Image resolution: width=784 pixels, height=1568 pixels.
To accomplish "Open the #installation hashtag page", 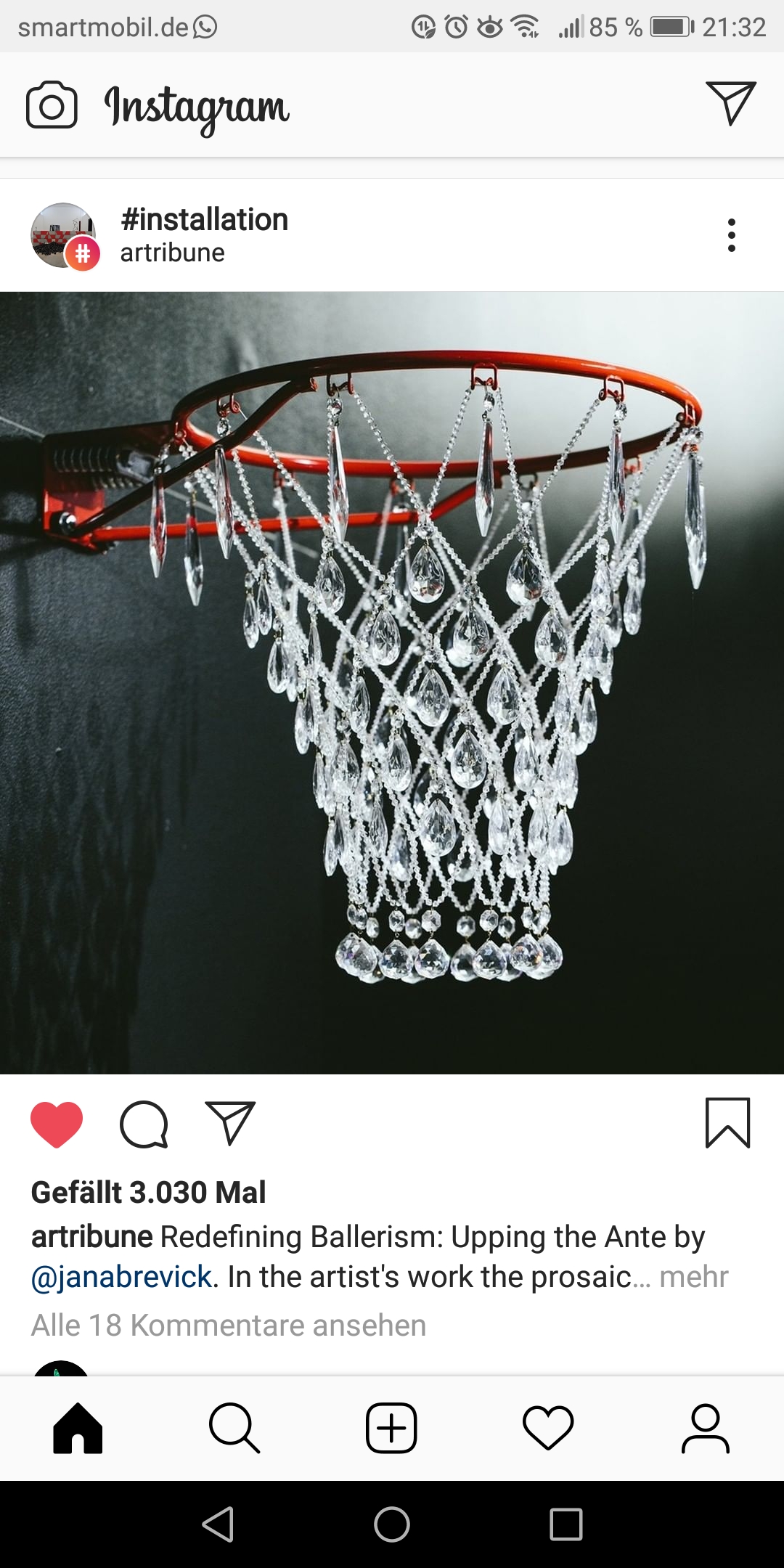I will click(x=204, y=219).
